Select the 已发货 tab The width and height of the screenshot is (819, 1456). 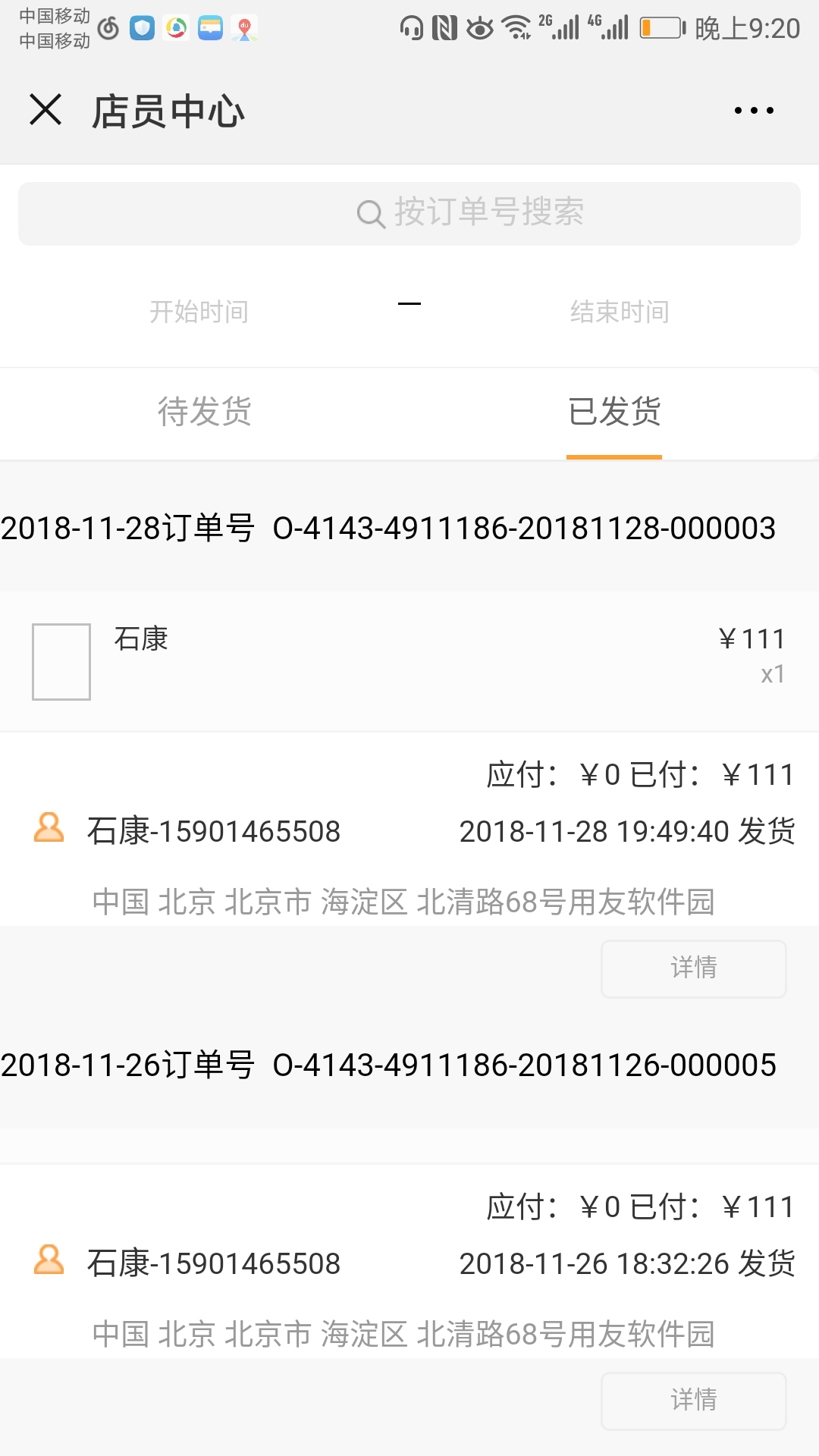click(x=614, y=413)
